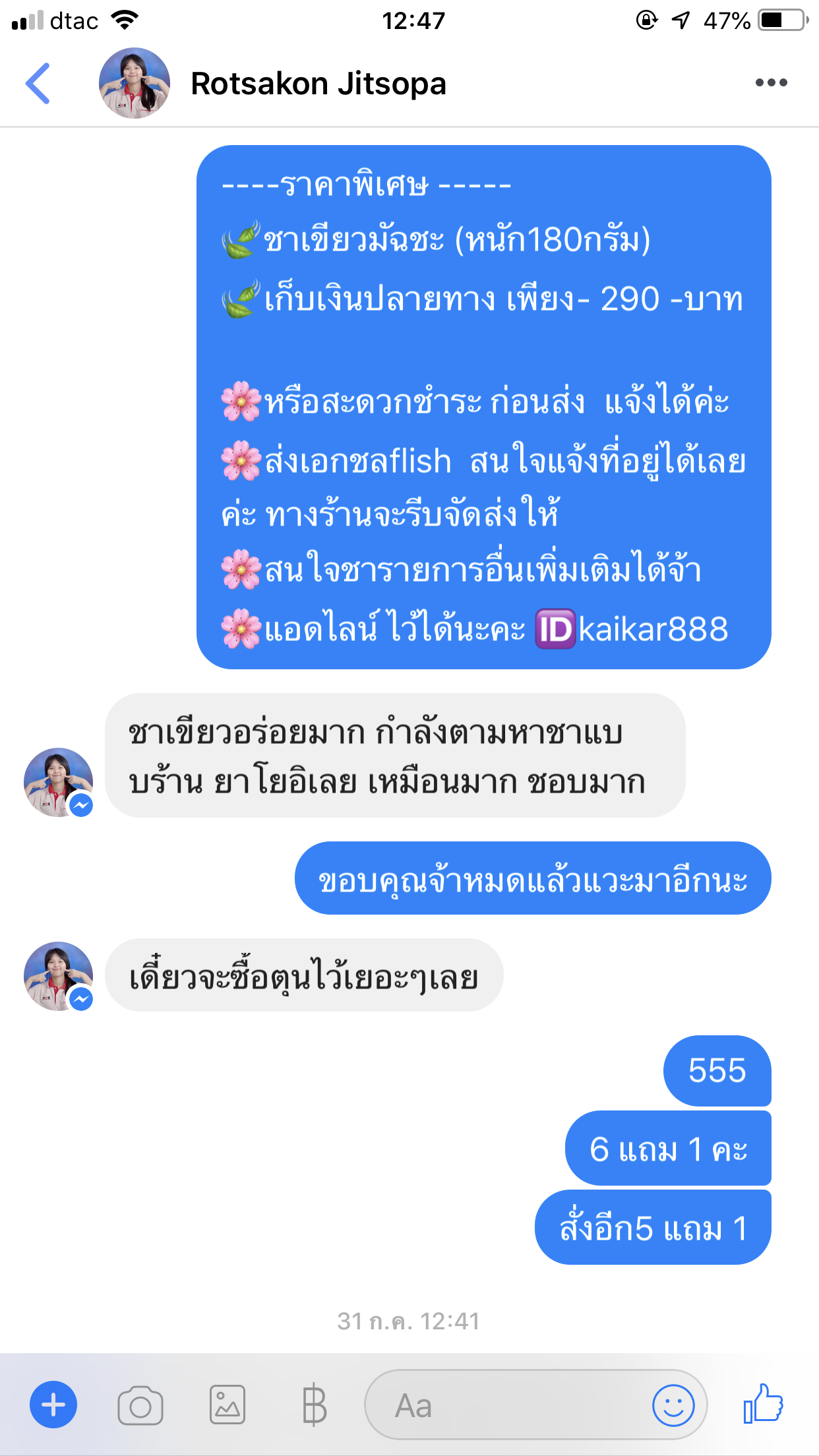Open Rotsakon Jitsopa's profile from the header
This screenshot has height=1456, width=819.
[318, 84]
